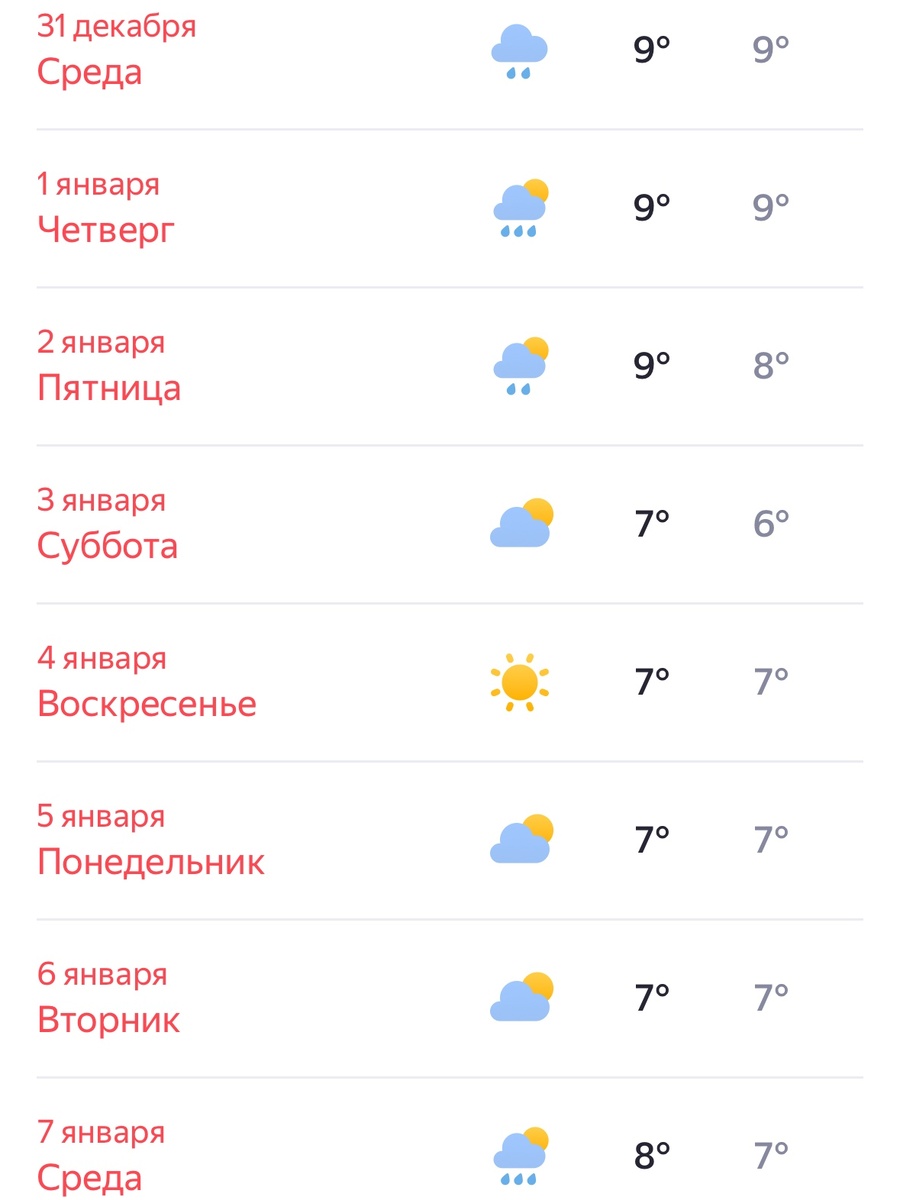
Task: Select the Четверг 1 января row
Action: [x=105, y=206]
